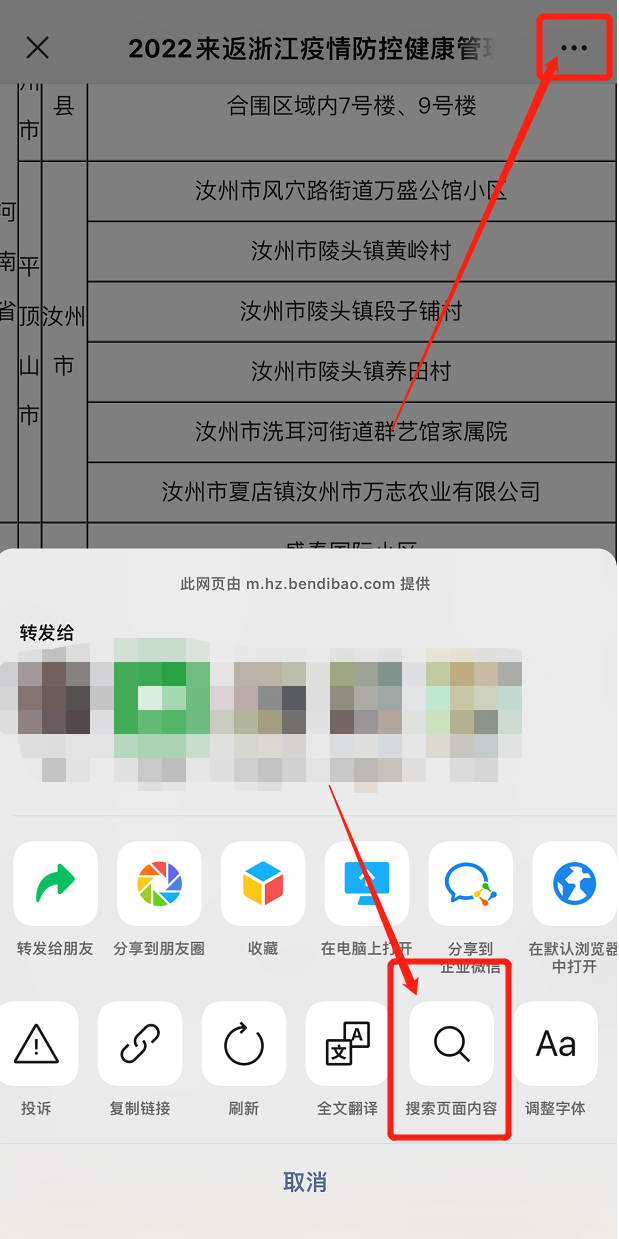Screen dimensions: 619x1239
Task: Refresh the page with 刷新
Action: [244, 1044]
